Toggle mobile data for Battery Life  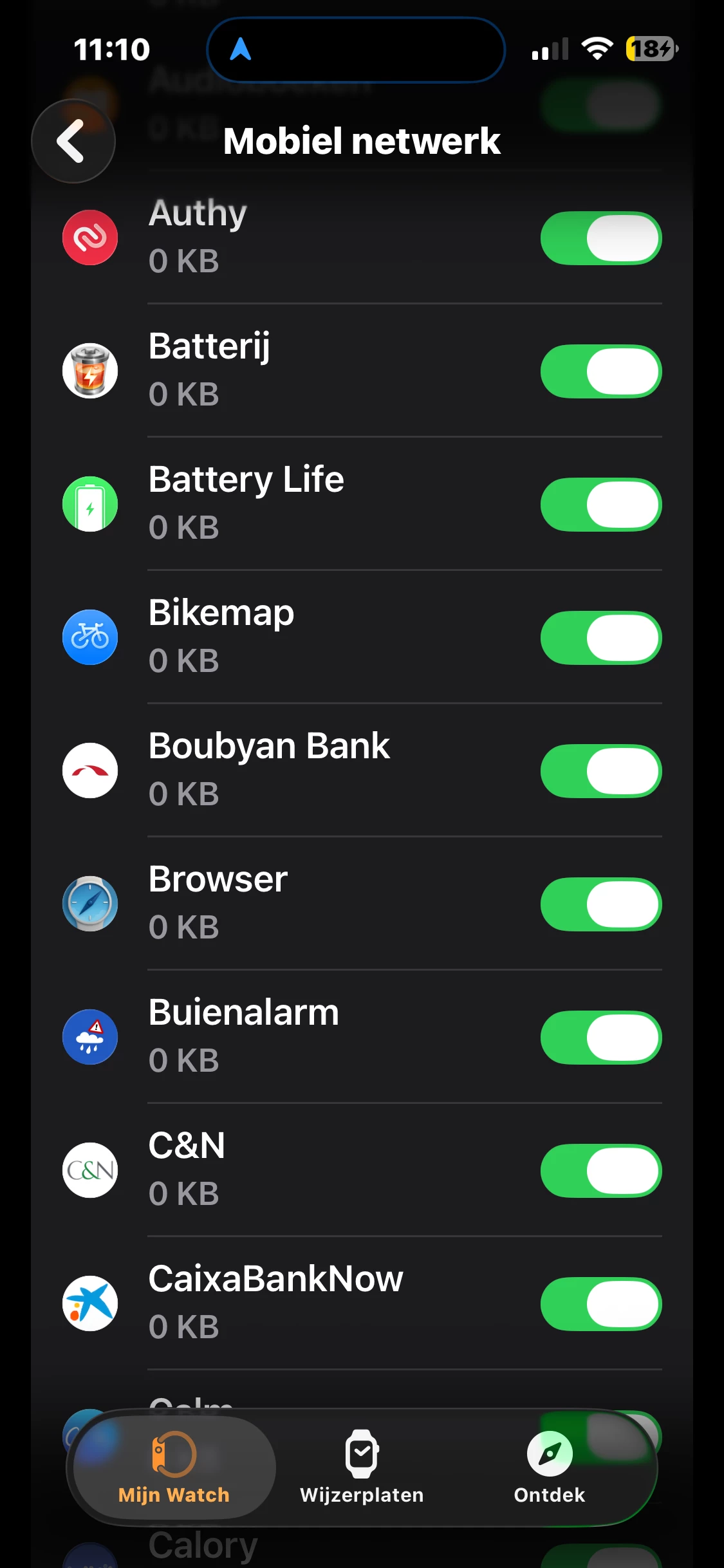pos(600,505)
